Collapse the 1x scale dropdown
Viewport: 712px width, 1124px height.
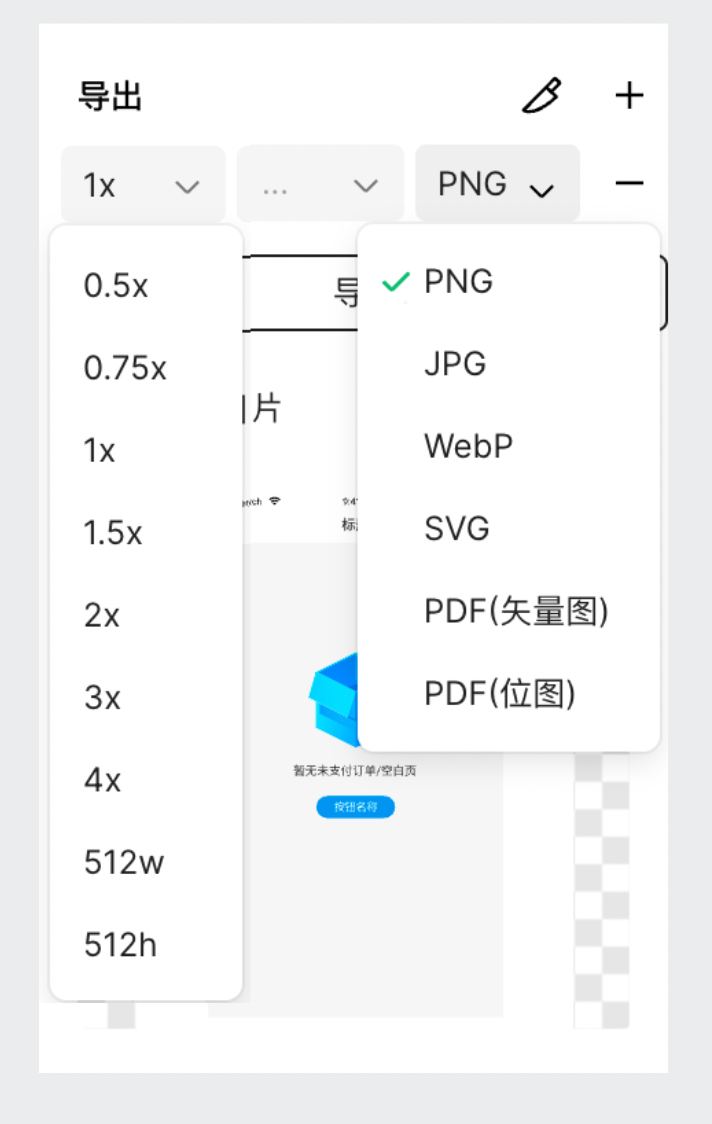tap(143, 185)
